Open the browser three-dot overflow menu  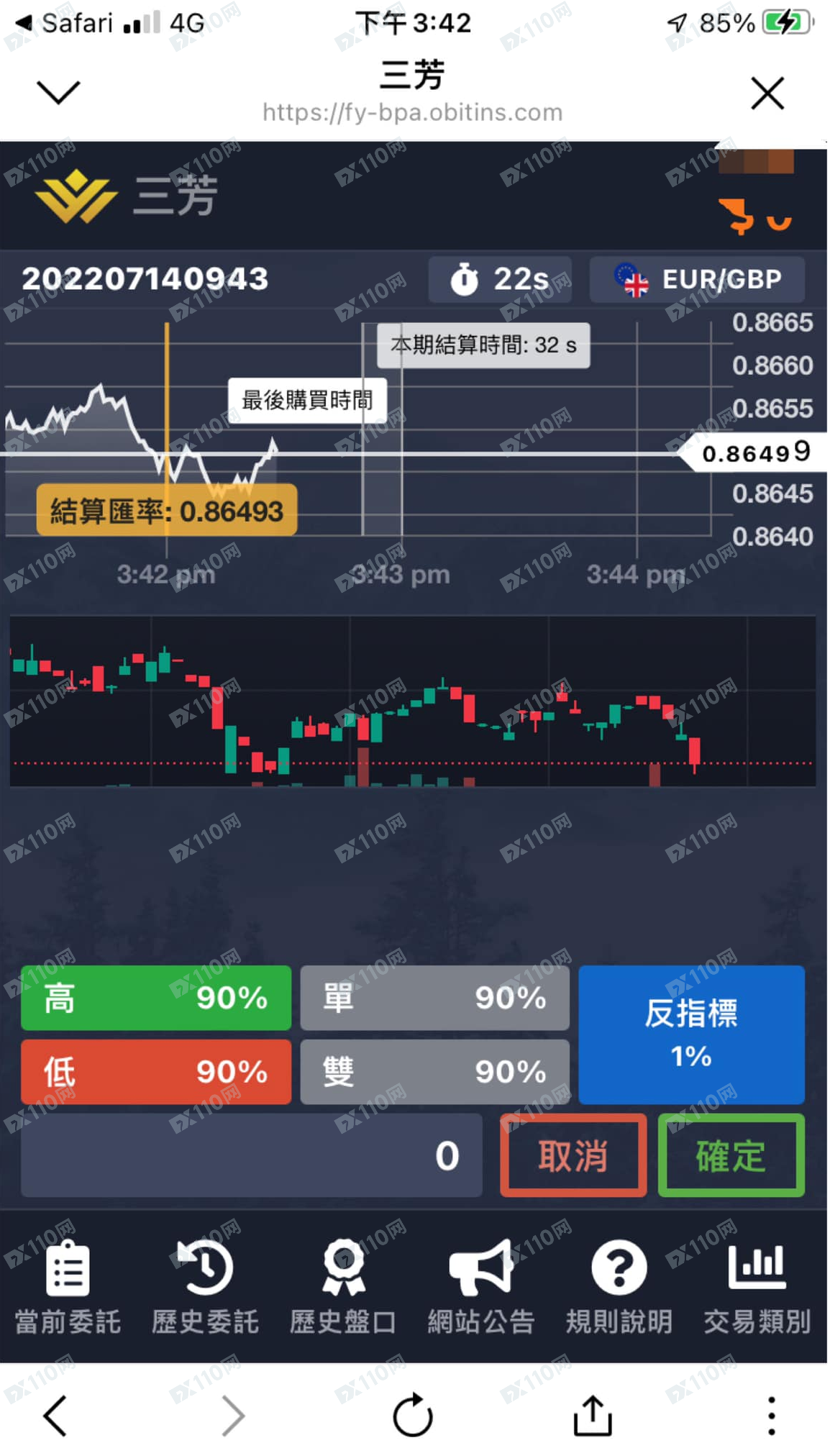(x=771, y=1416)
